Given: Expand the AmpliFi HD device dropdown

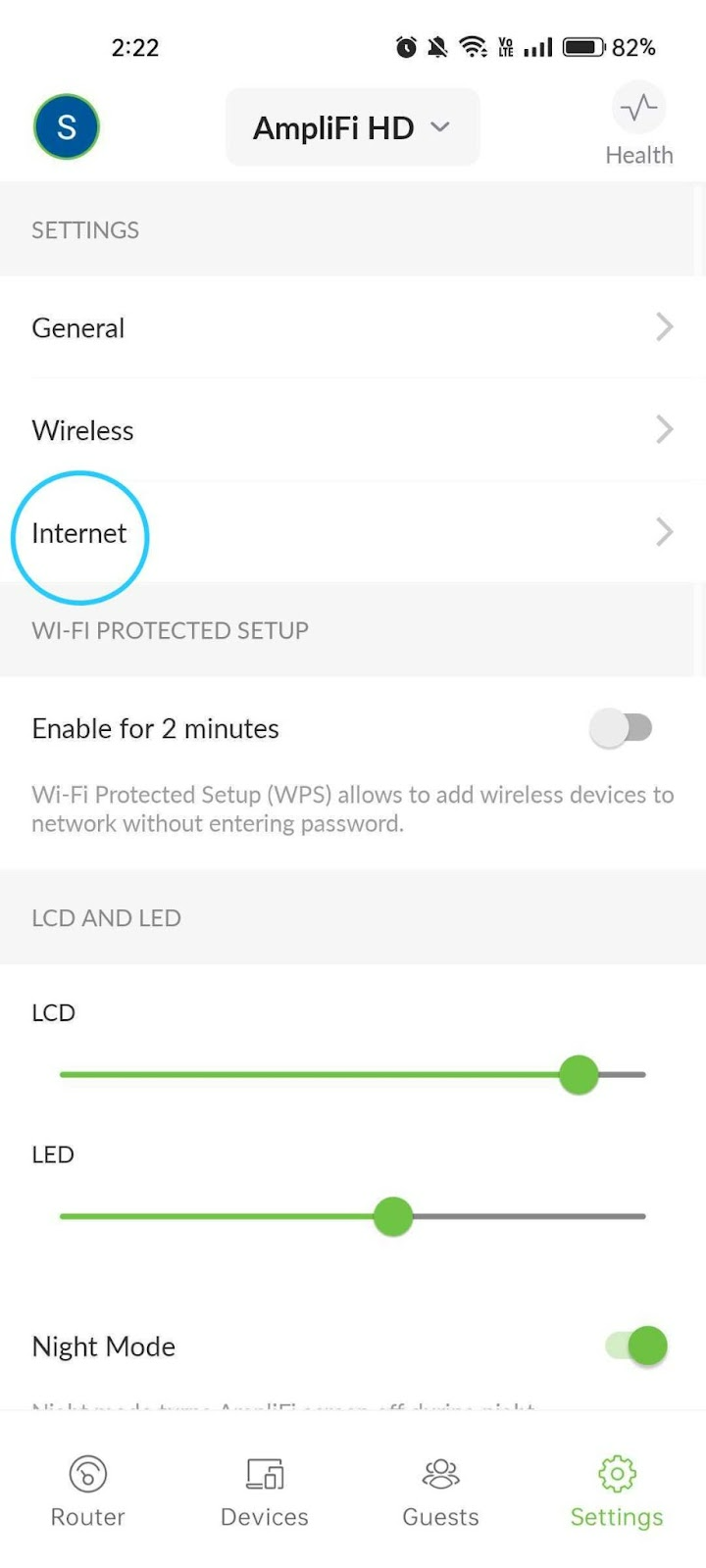Looking at the screenshot, I should [x=352, y=127].
